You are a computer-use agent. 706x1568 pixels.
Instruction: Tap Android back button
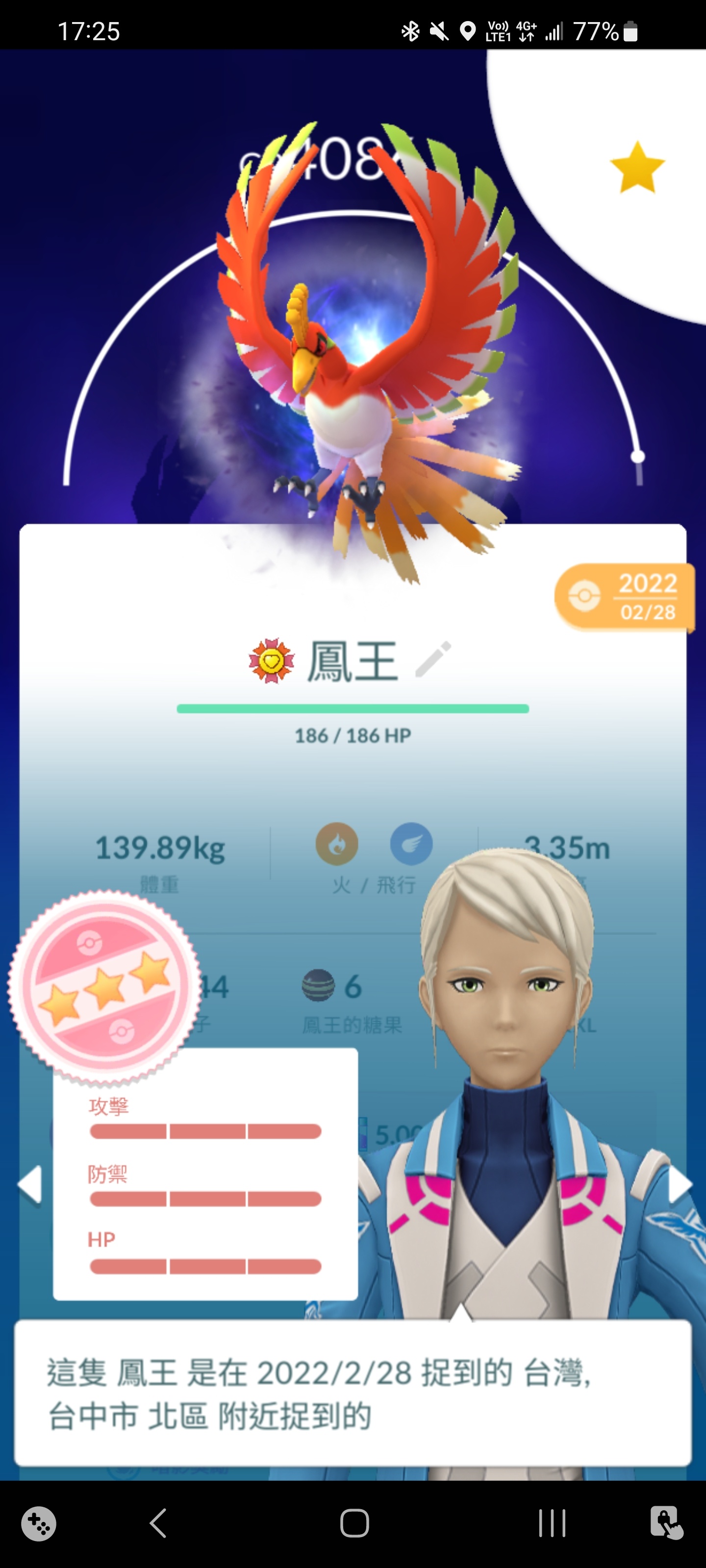158,1523
